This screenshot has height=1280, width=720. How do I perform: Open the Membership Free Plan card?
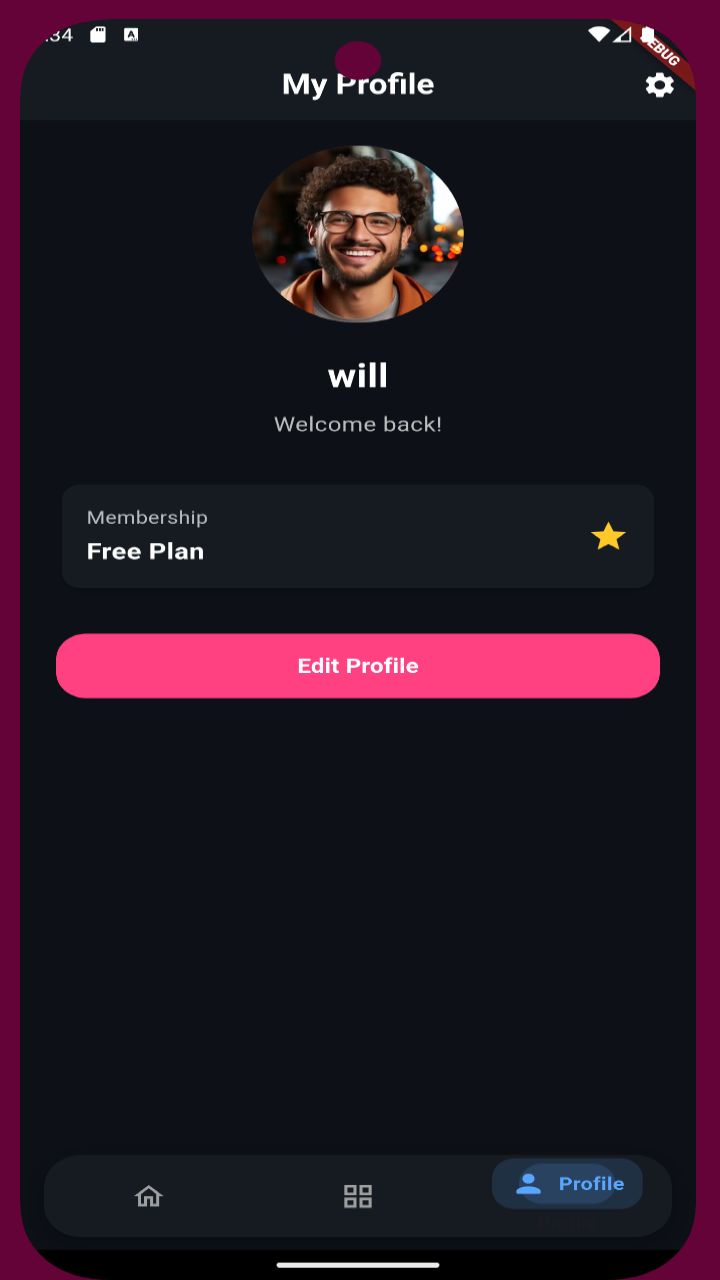click(x=358, y=536)
